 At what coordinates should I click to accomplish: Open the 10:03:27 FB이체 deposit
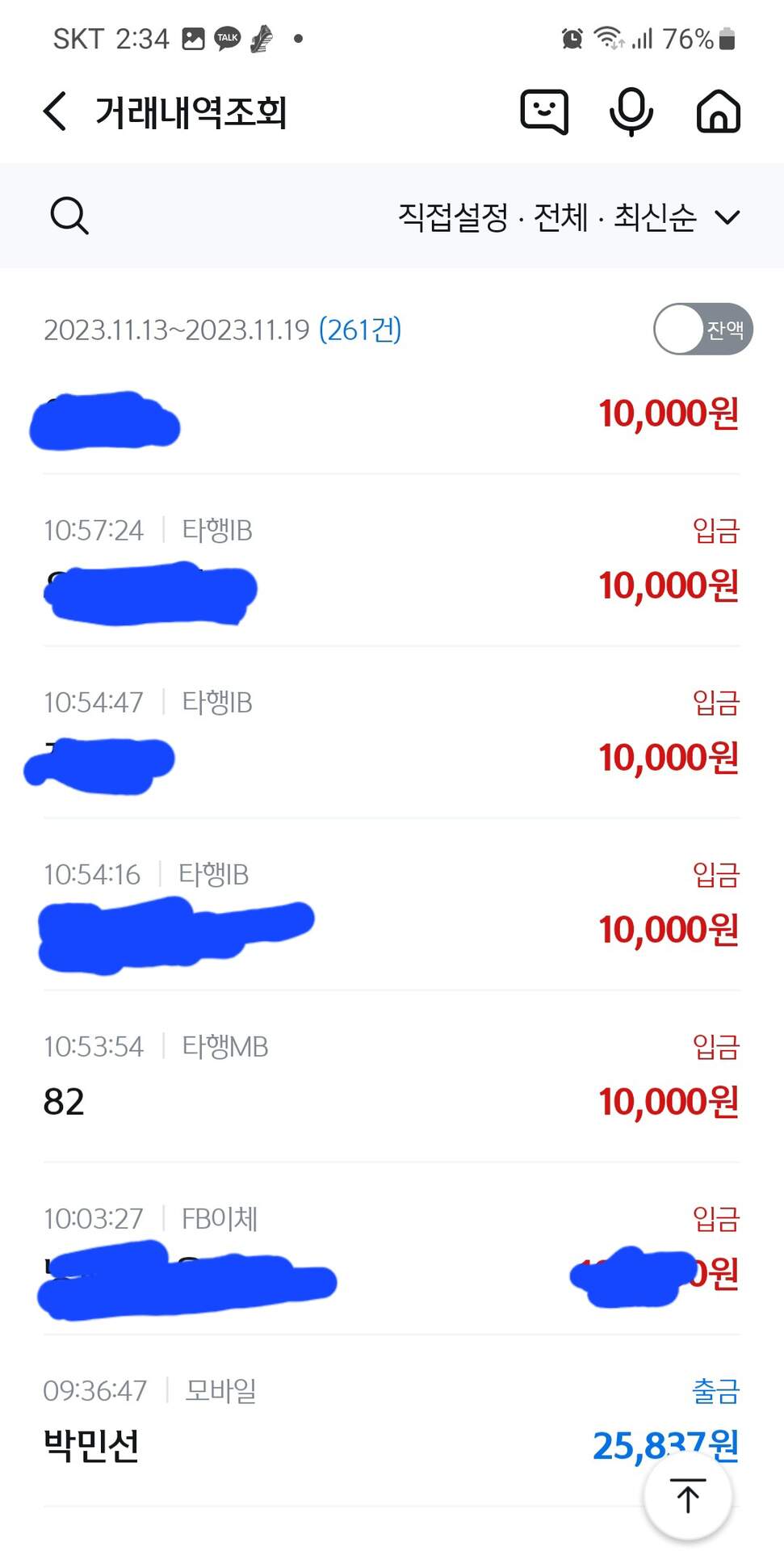pyautogui.click(x=392, y=1249)
